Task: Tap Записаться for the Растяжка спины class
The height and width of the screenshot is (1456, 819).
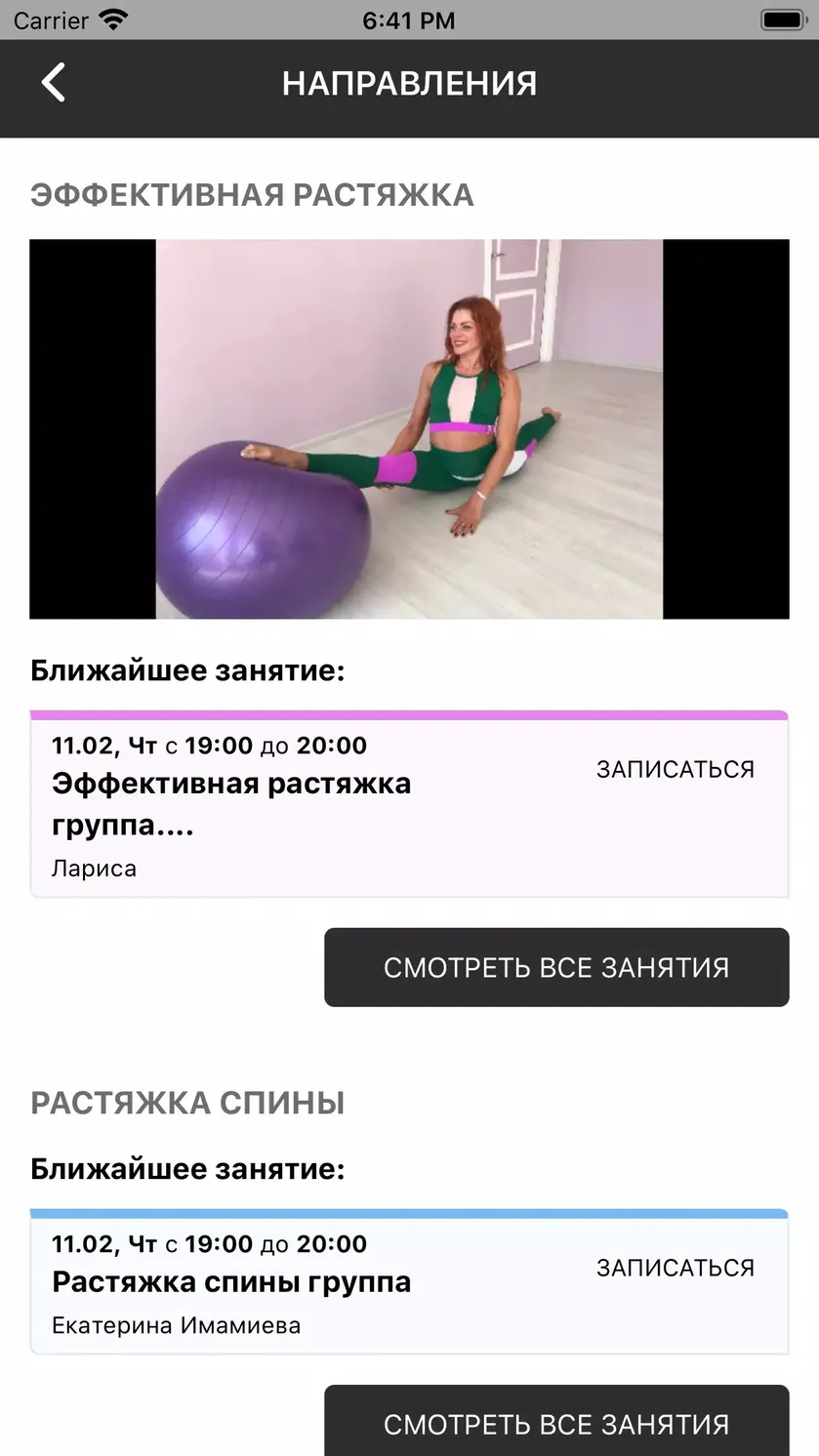Action: pyautogui.click(x=676, y=1268)
